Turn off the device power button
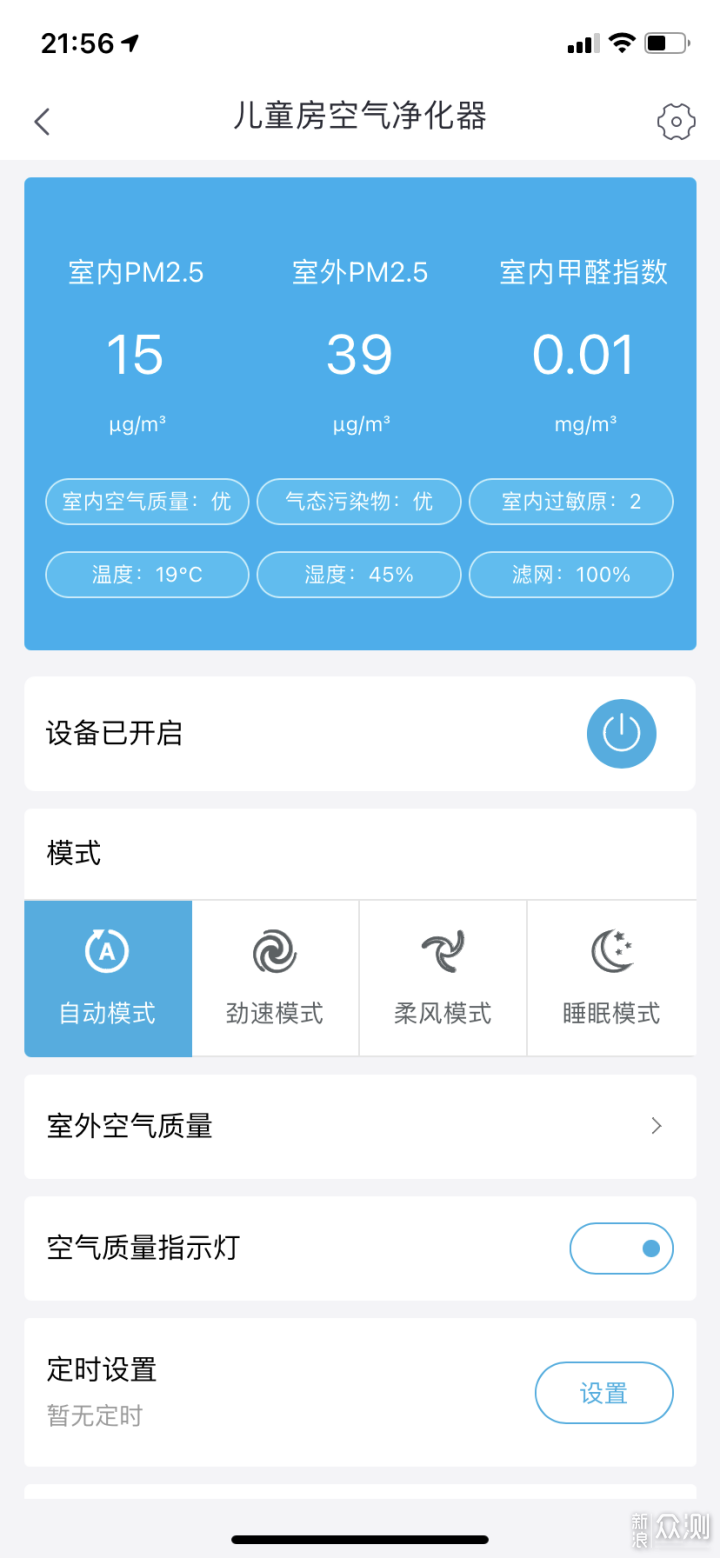 point(621,734)
